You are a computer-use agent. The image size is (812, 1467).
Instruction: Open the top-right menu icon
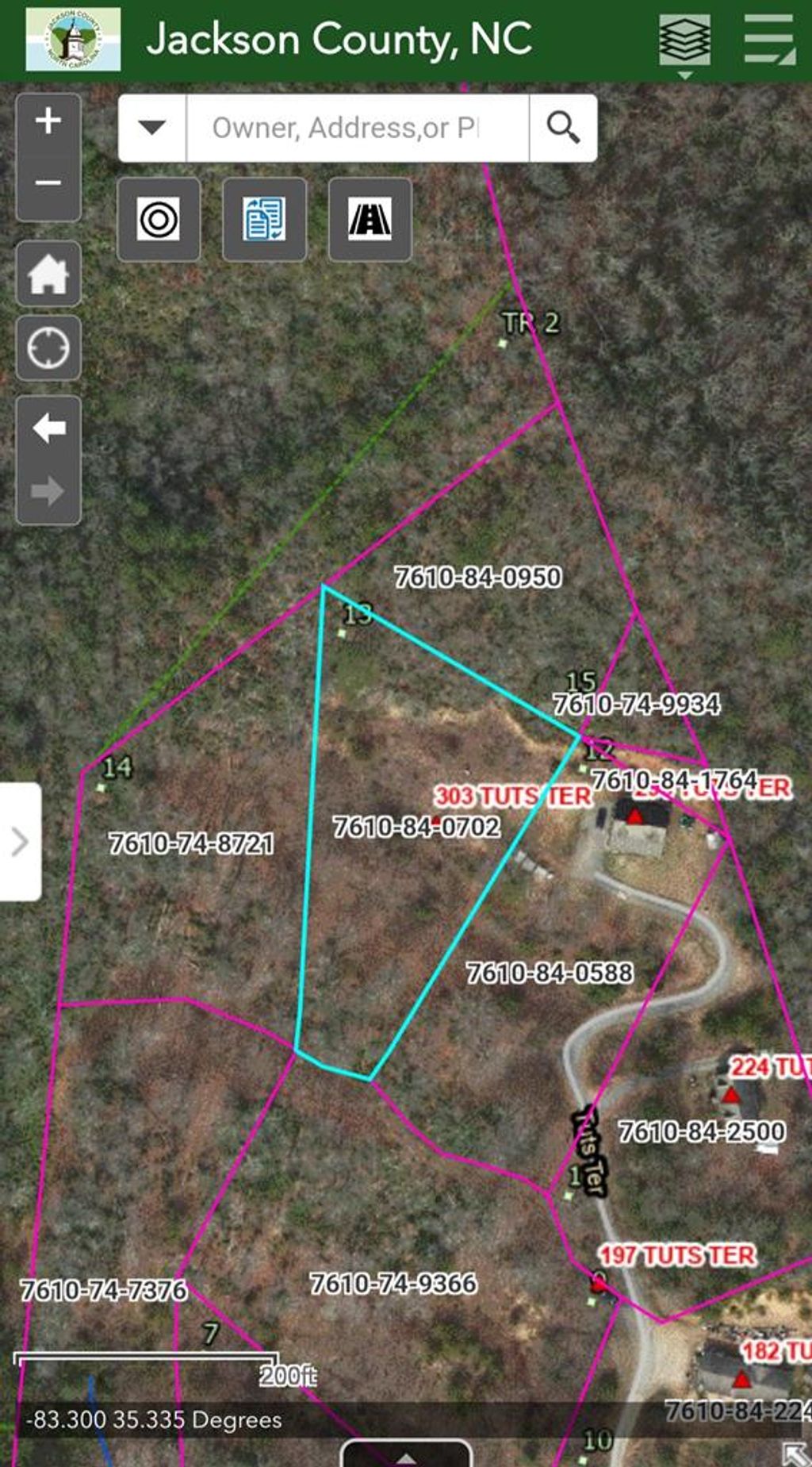[x=769, y=40]
